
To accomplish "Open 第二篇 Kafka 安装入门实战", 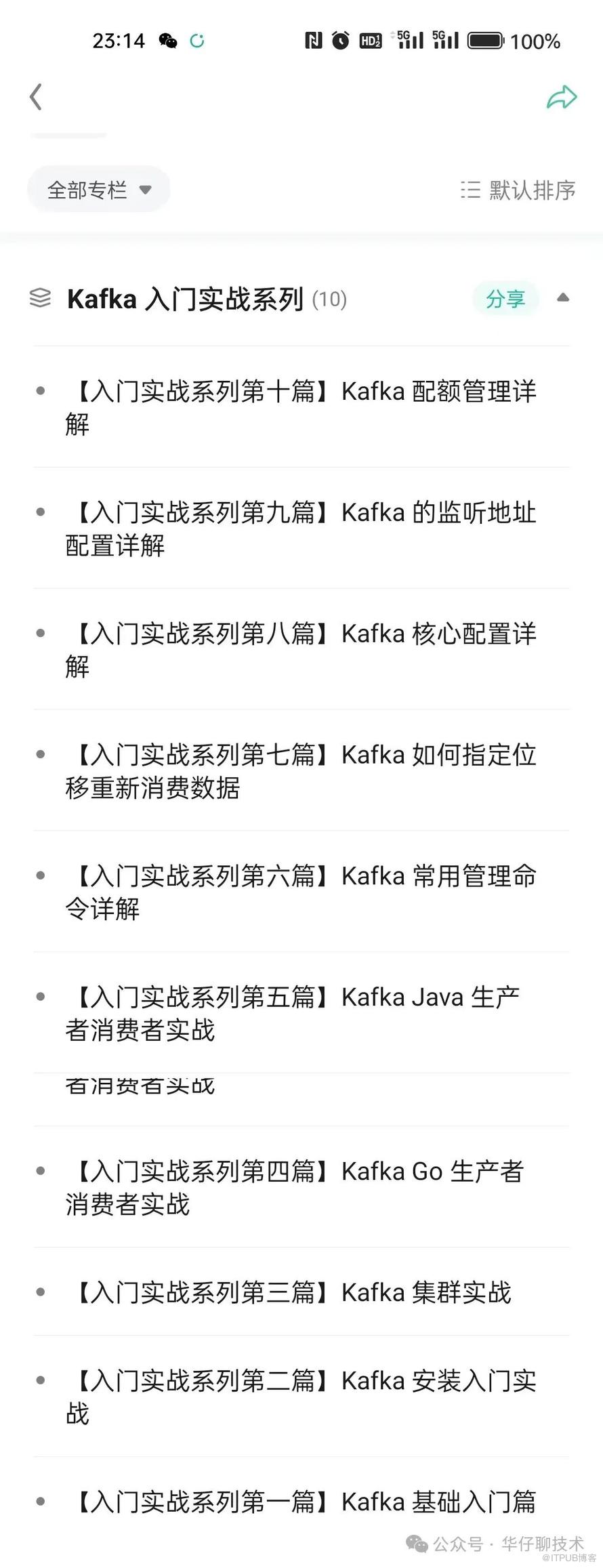I will 301,1397.
